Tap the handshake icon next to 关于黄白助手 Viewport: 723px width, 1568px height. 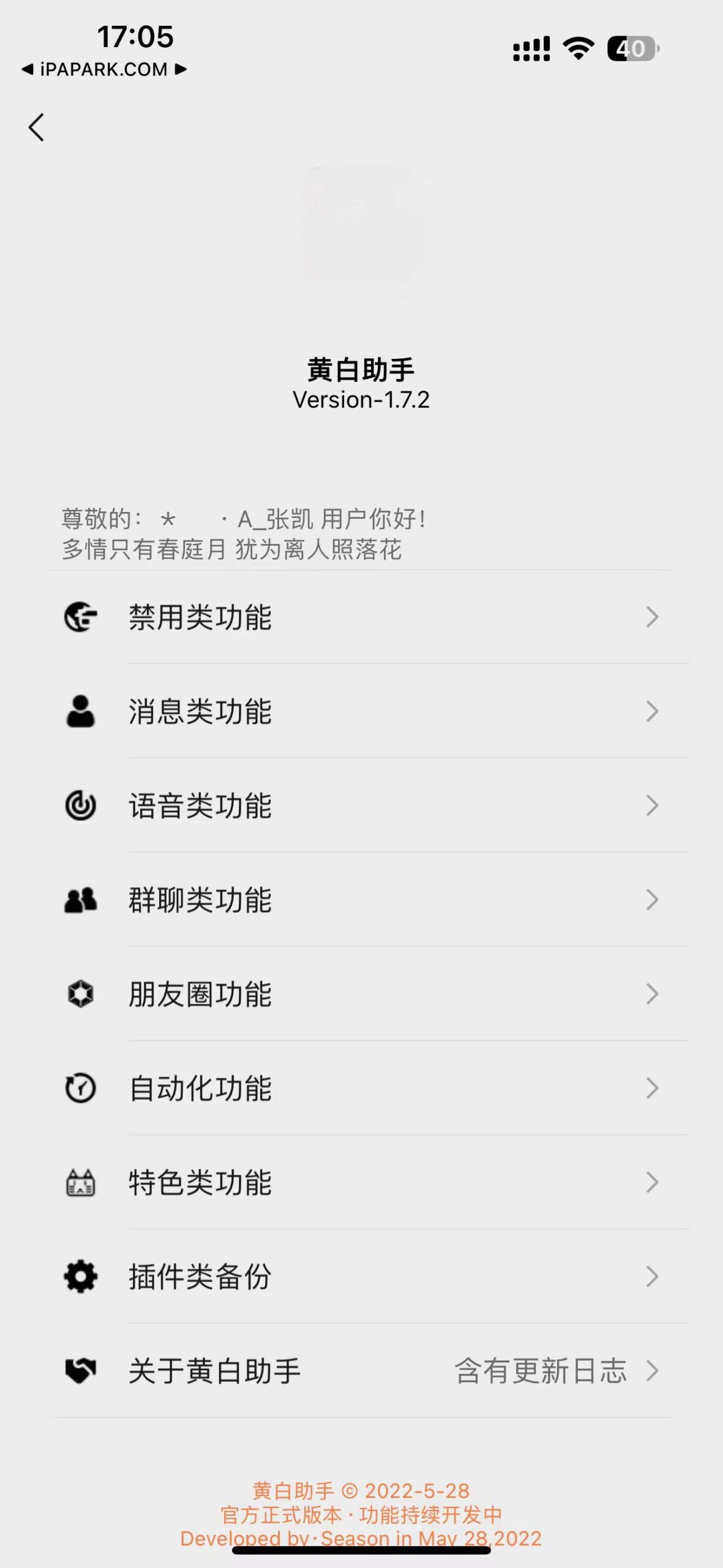pyautogui.click(x=80, y=1371)
